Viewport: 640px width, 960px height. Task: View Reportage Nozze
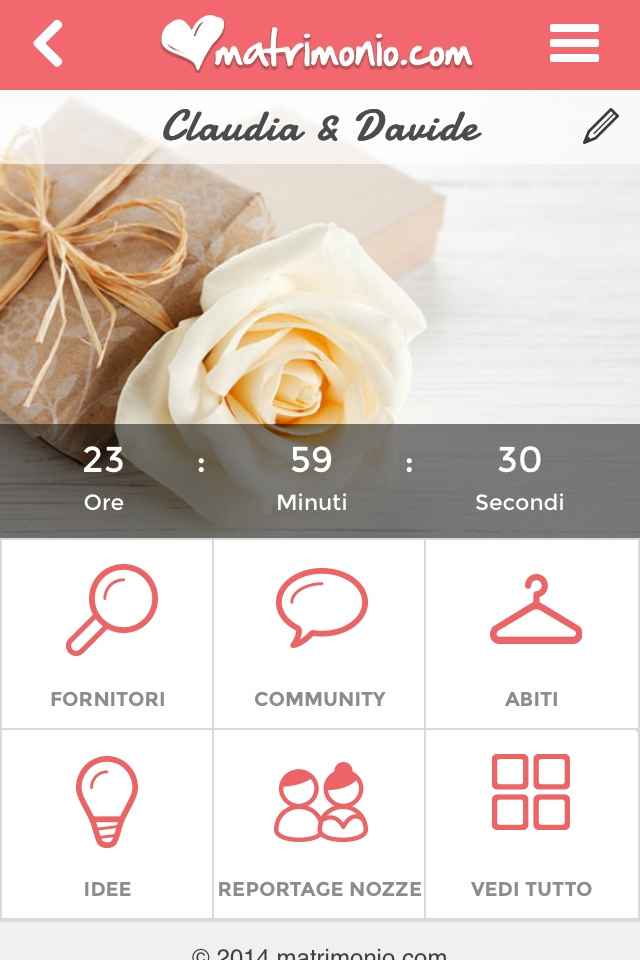point(320,825)
